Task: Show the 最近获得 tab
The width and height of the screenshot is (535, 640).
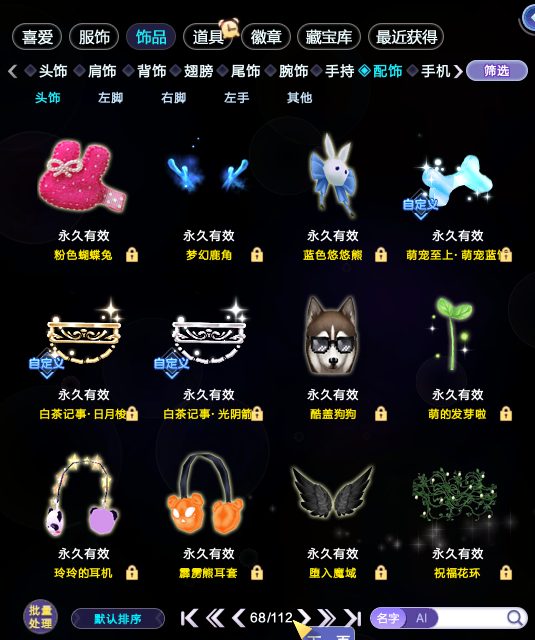Action: [x=406, y=37]
